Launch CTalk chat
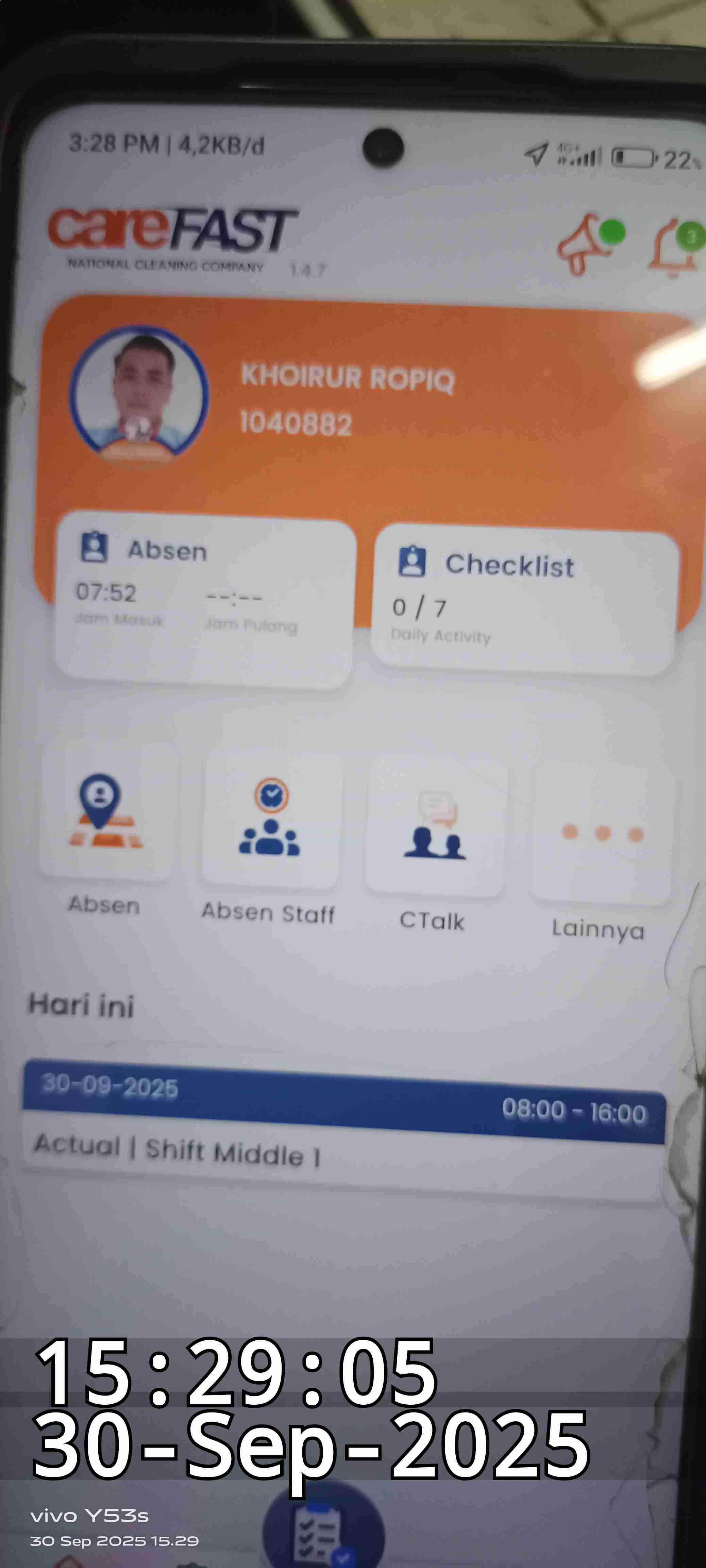The height and width of the screenshot is (1568, 706). click(435, 827)
